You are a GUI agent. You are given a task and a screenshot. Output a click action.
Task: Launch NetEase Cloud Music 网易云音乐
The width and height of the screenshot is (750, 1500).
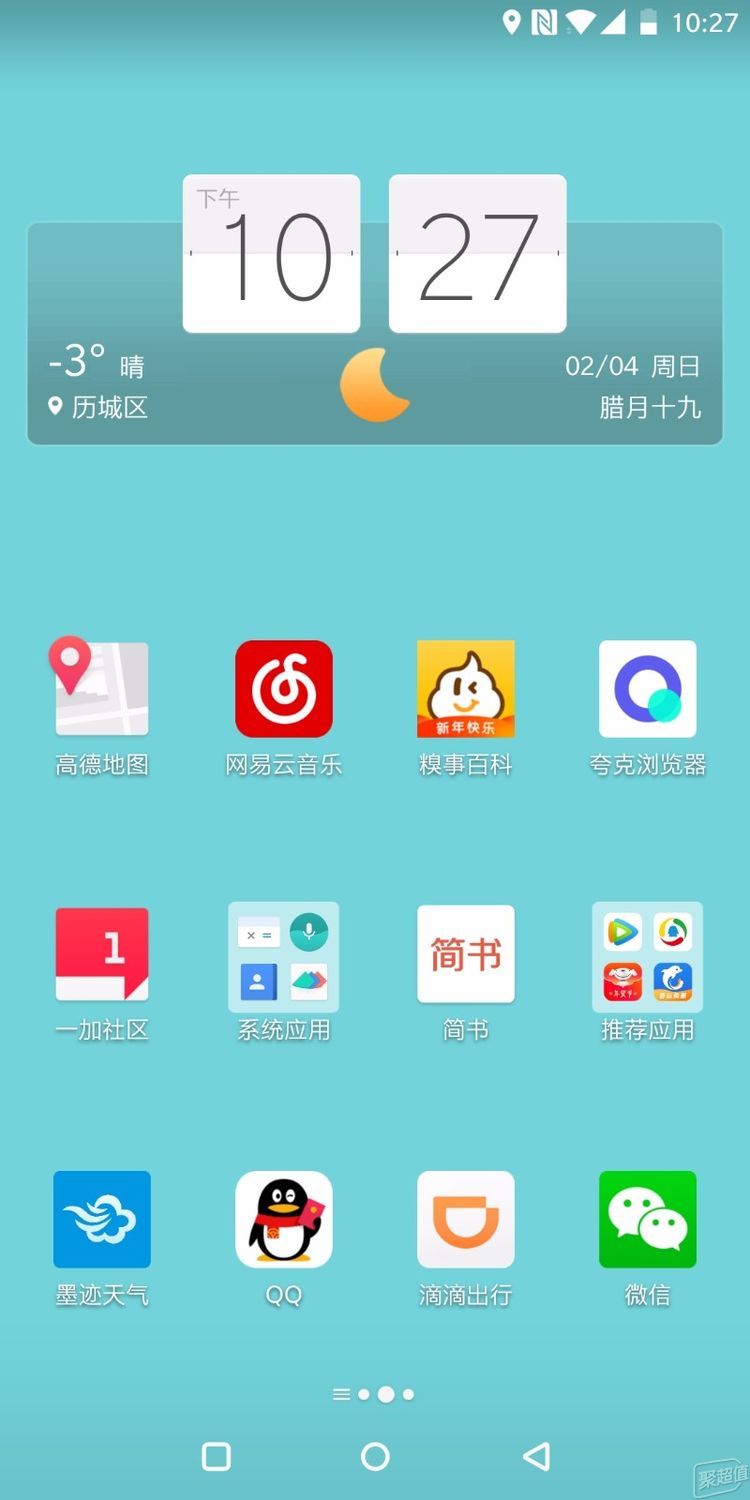[283, 688]
